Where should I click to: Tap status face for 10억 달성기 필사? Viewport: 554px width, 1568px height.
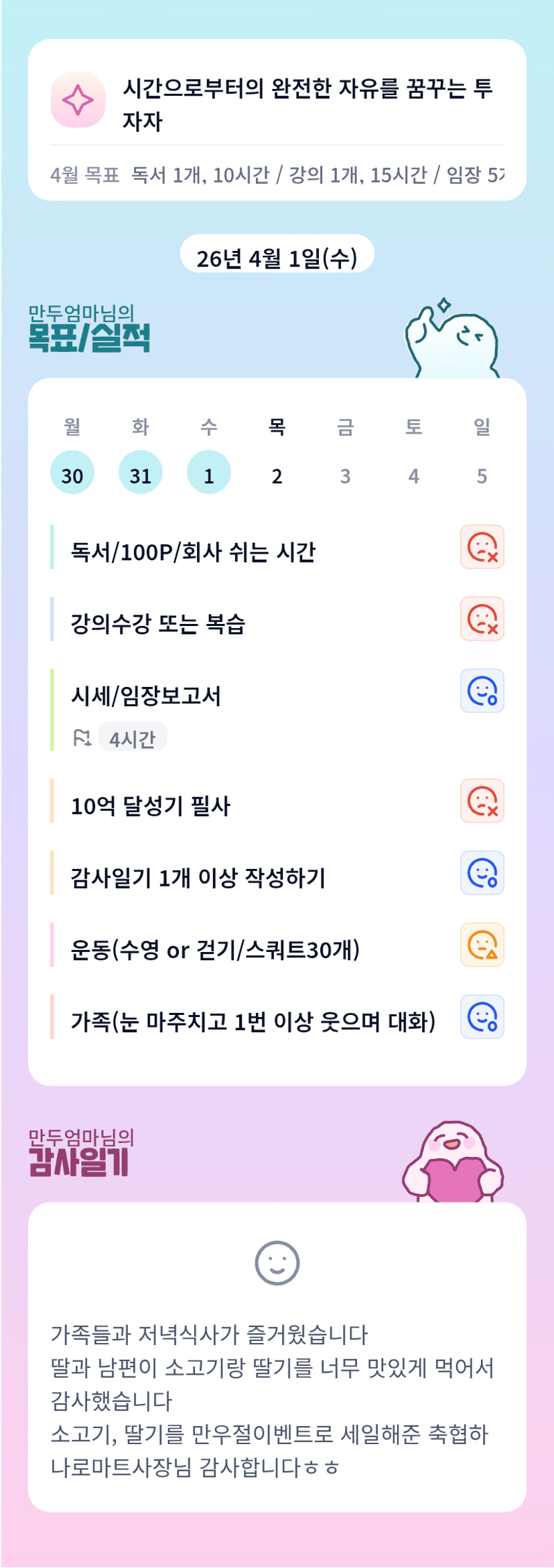coord(482,801)
